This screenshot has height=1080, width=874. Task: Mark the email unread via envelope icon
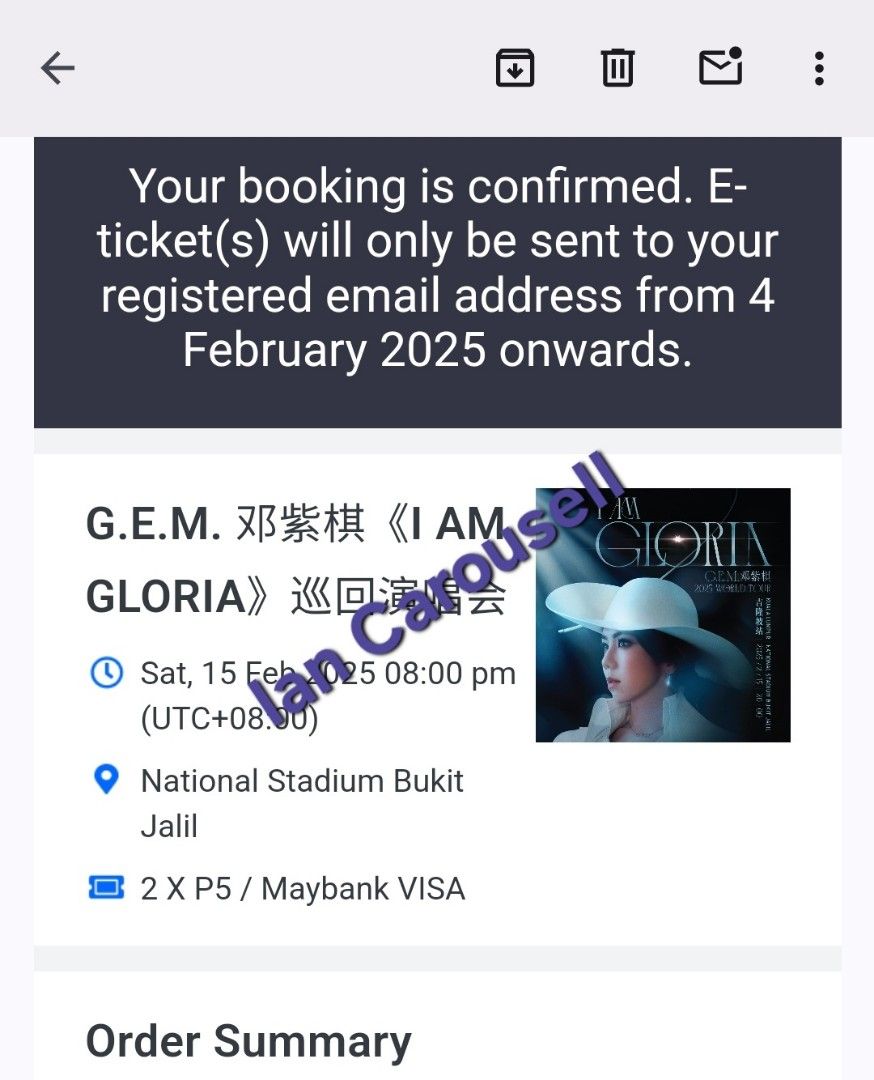(x=718, y=68)
